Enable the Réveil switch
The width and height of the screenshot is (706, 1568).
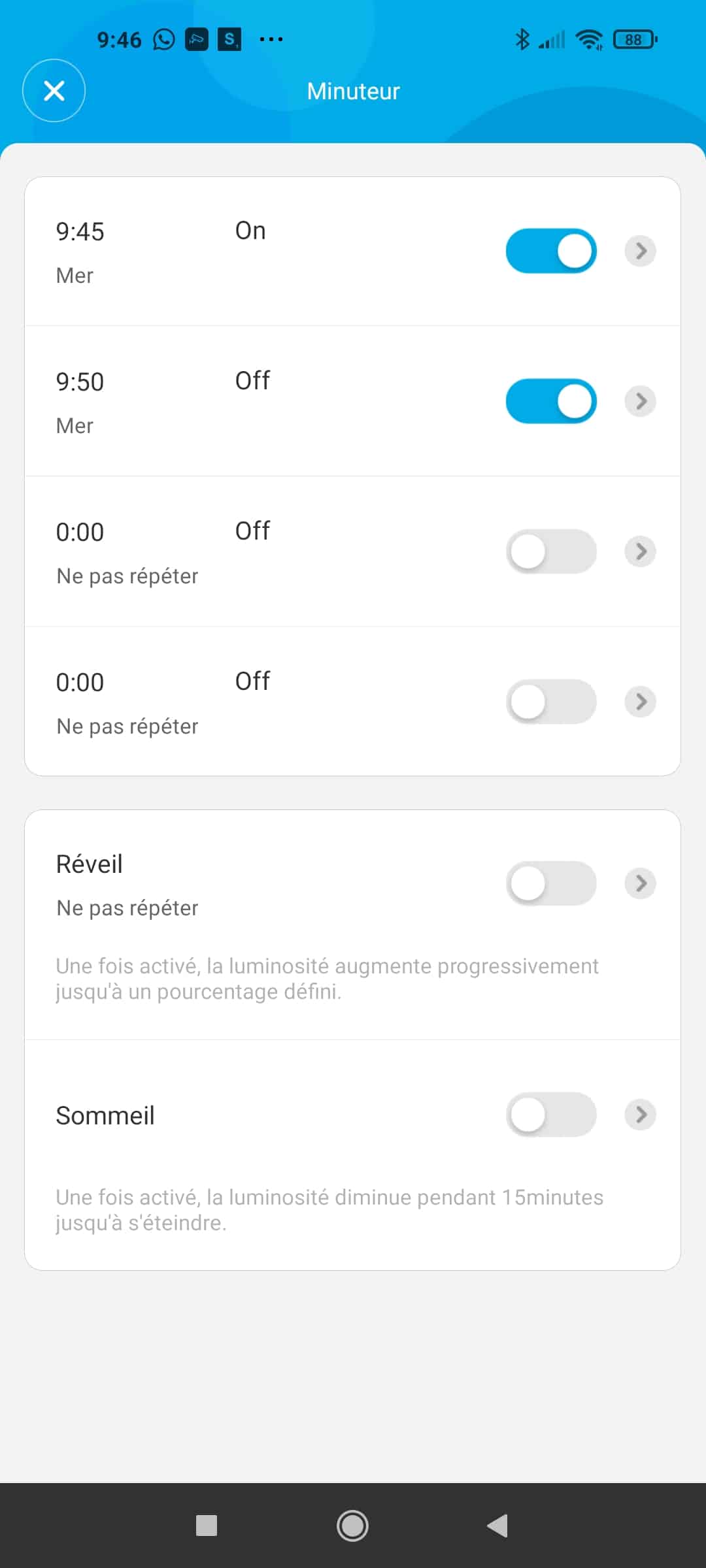click(x=551, y=883)
